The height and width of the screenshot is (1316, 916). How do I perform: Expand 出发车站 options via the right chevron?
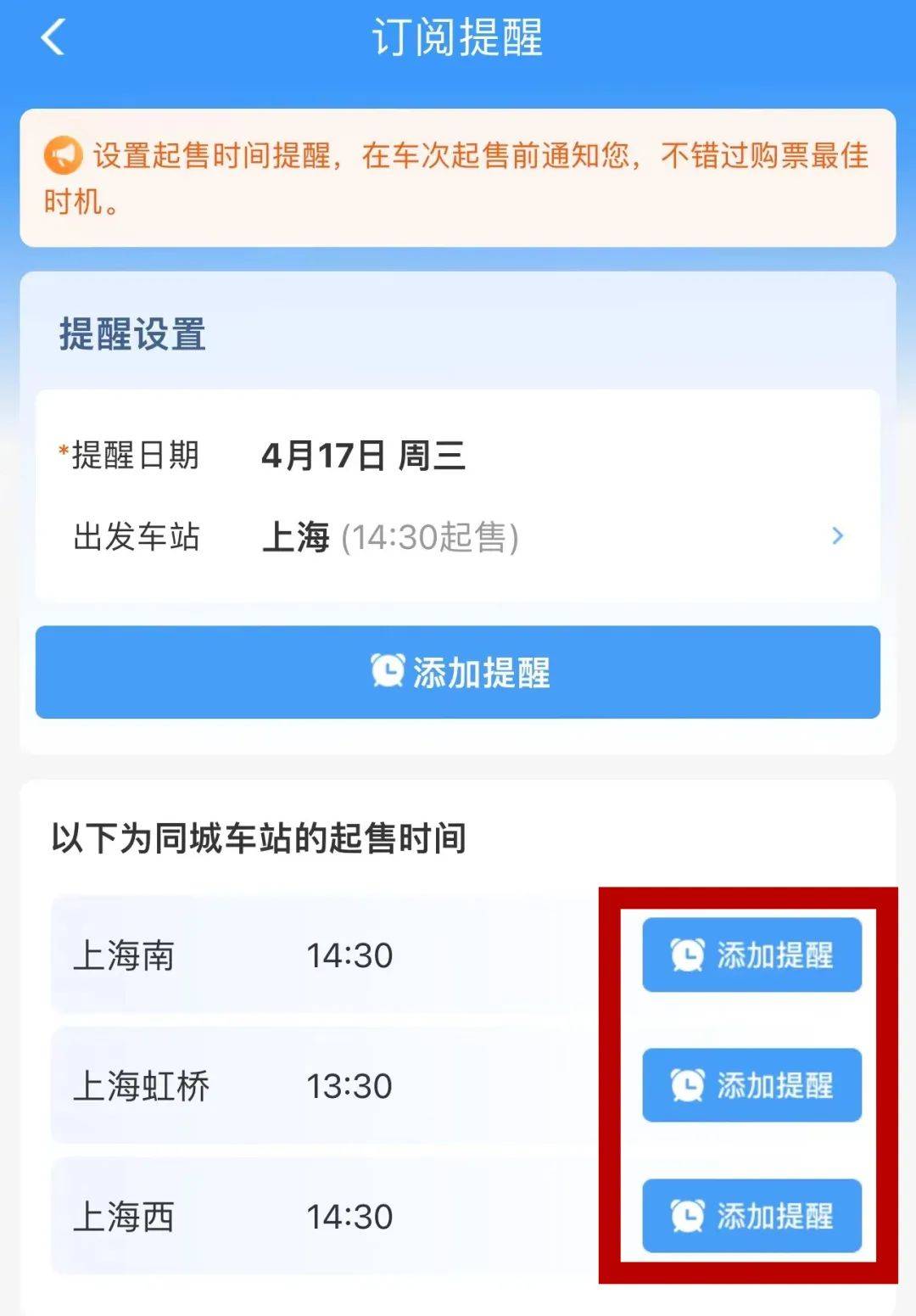pos(838,536)
